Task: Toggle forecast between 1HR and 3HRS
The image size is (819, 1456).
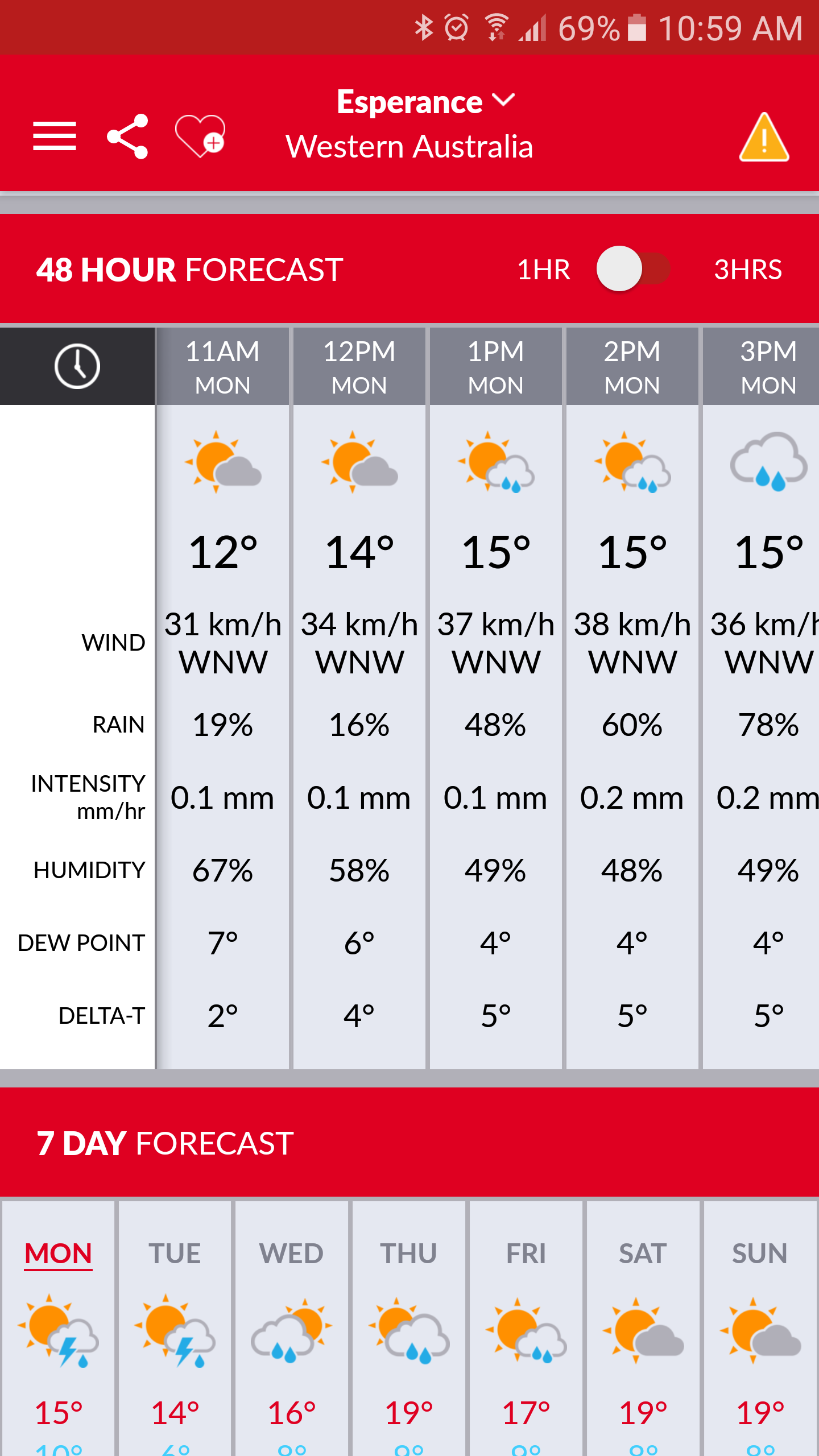Action: (x=633, y=269)
